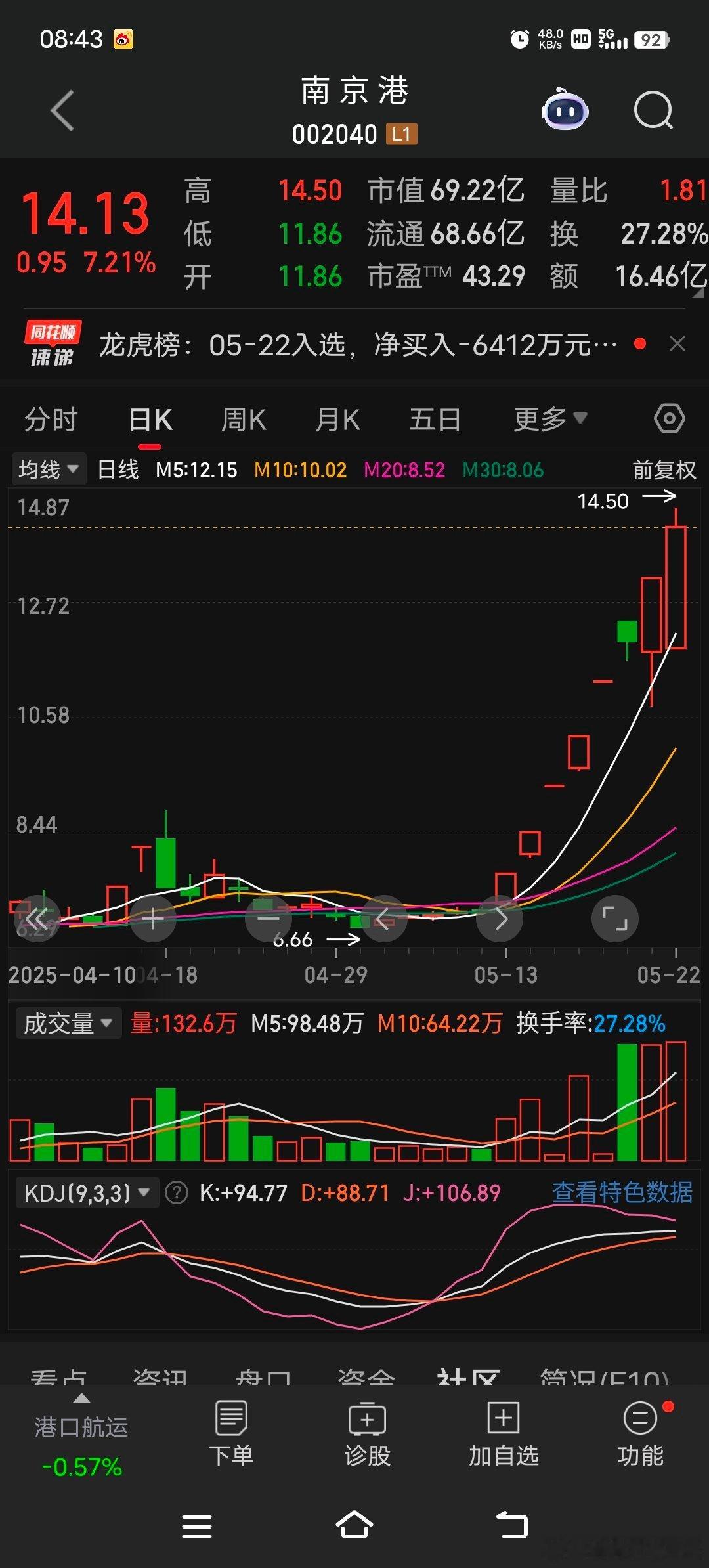Select the 月K chart tab

point(337,420)
